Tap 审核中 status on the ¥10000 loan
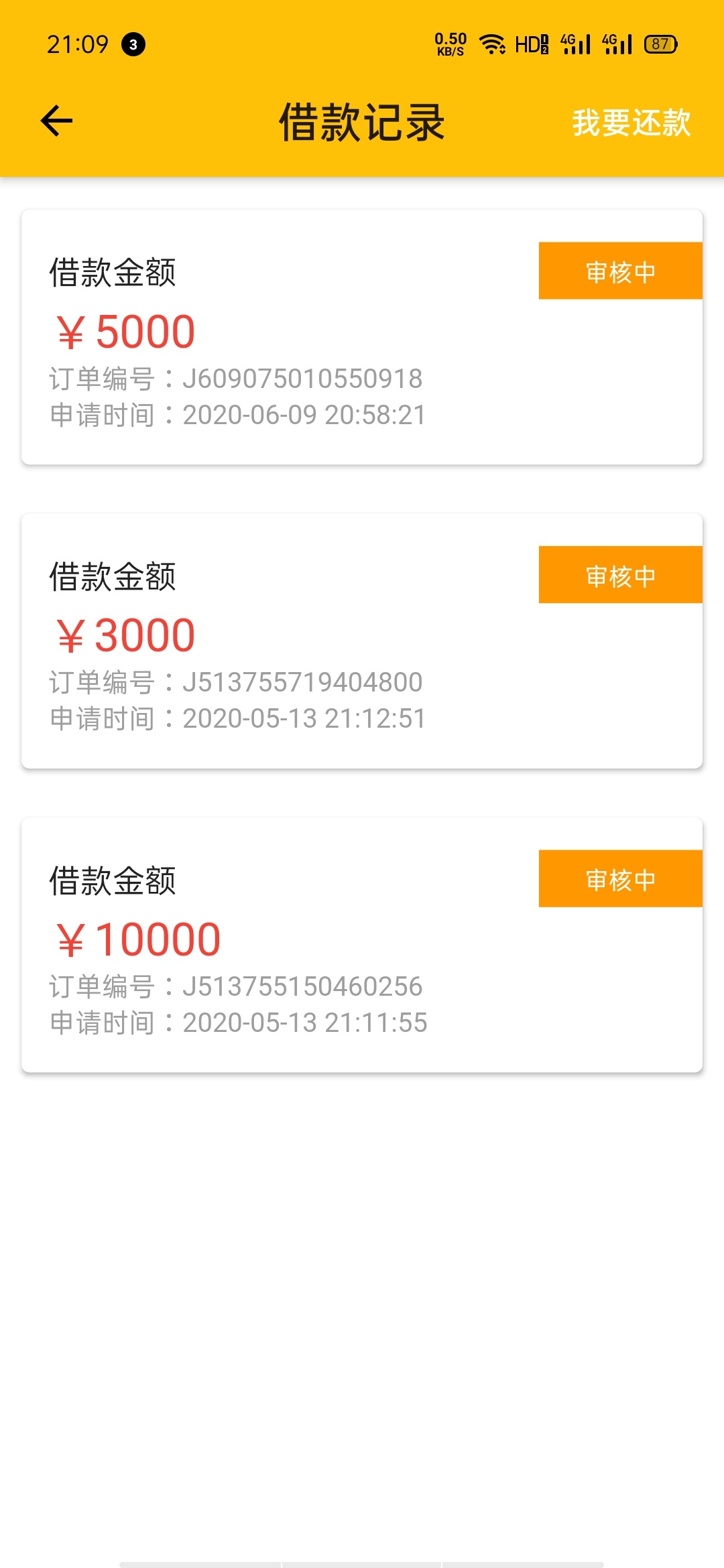Viewport: 724px width, 1568px height. (621, 878)
